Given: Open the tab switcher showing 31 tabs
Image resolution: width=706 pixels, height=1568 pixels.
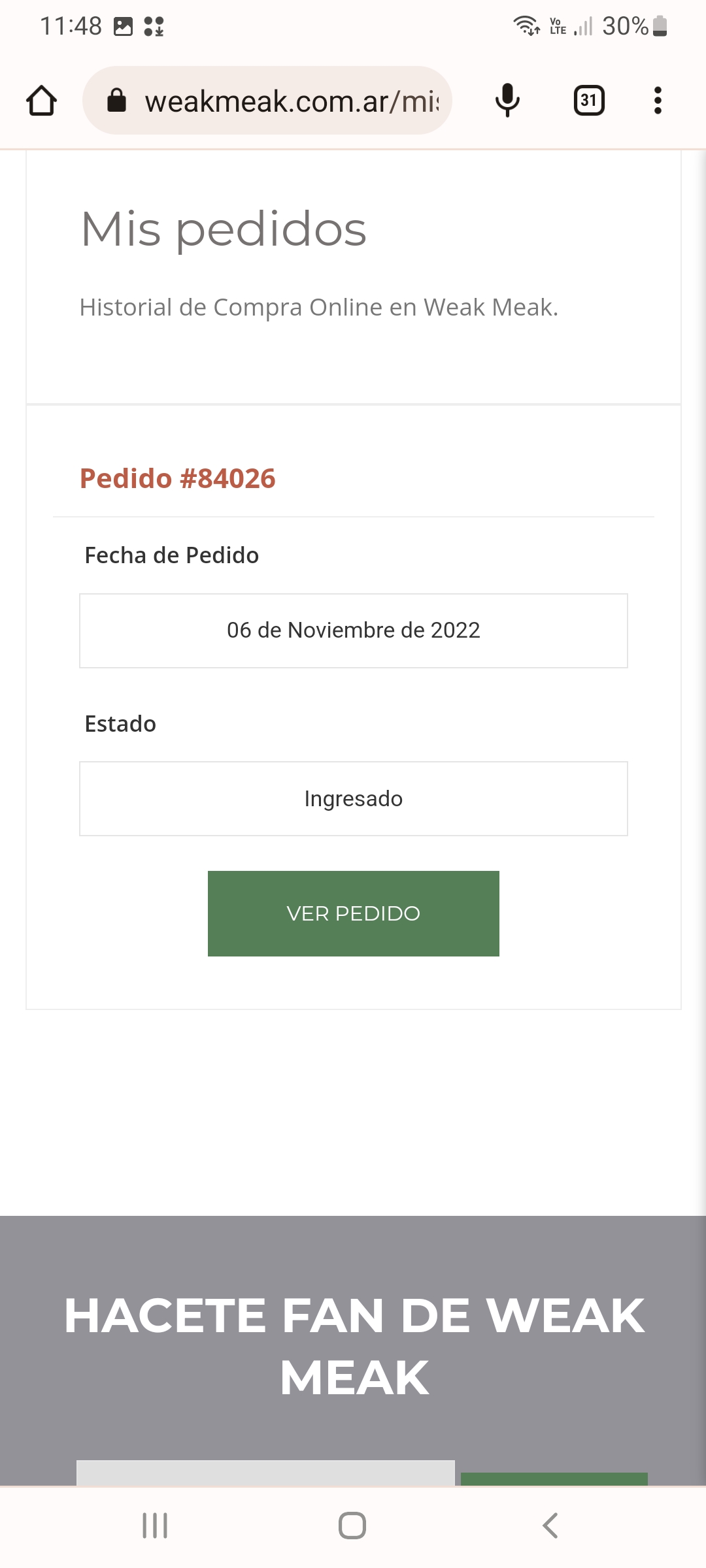Looking at the screenshot, I should [x=589, y=101].
